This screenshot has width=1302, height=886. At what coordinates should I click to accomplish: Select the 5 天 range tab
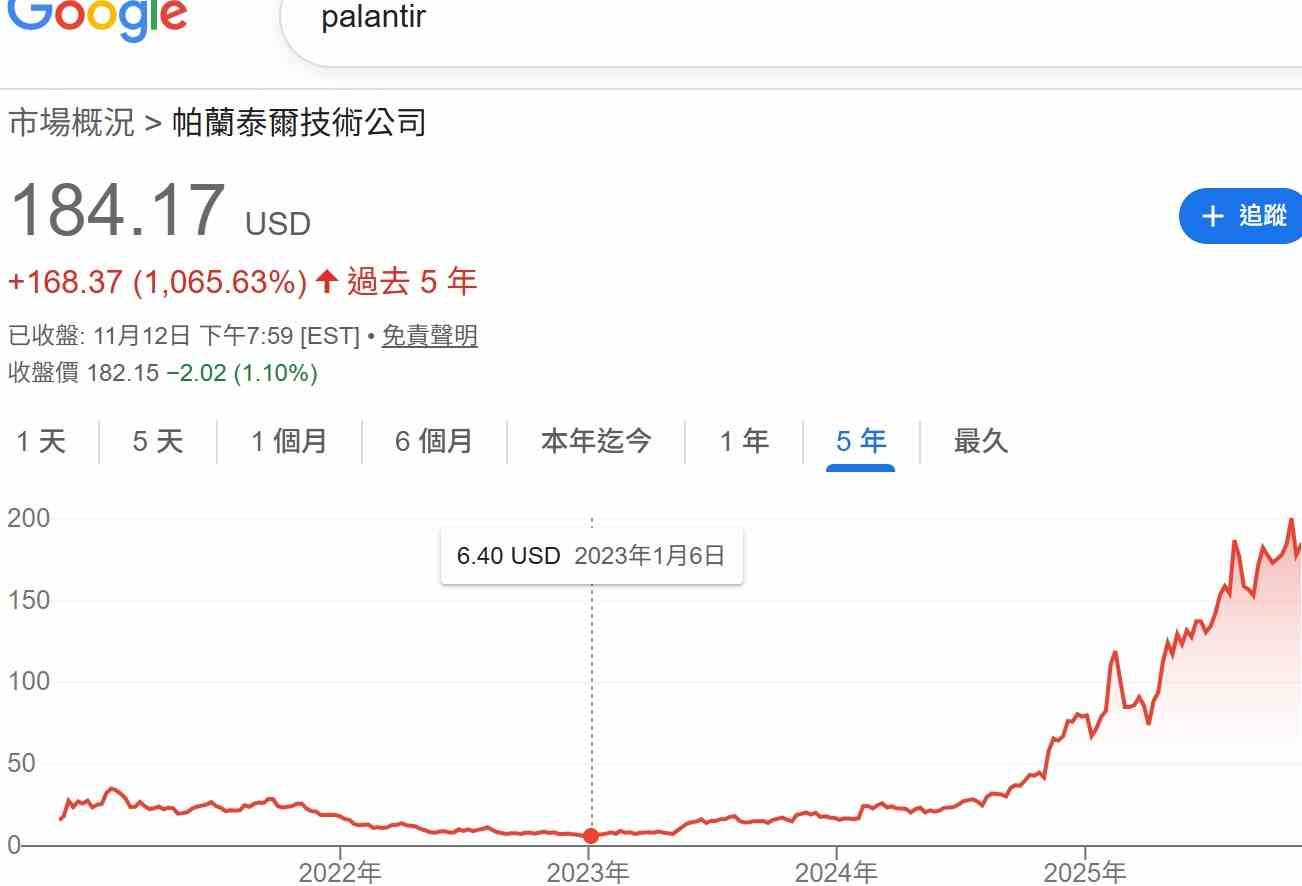pos(158,441)
